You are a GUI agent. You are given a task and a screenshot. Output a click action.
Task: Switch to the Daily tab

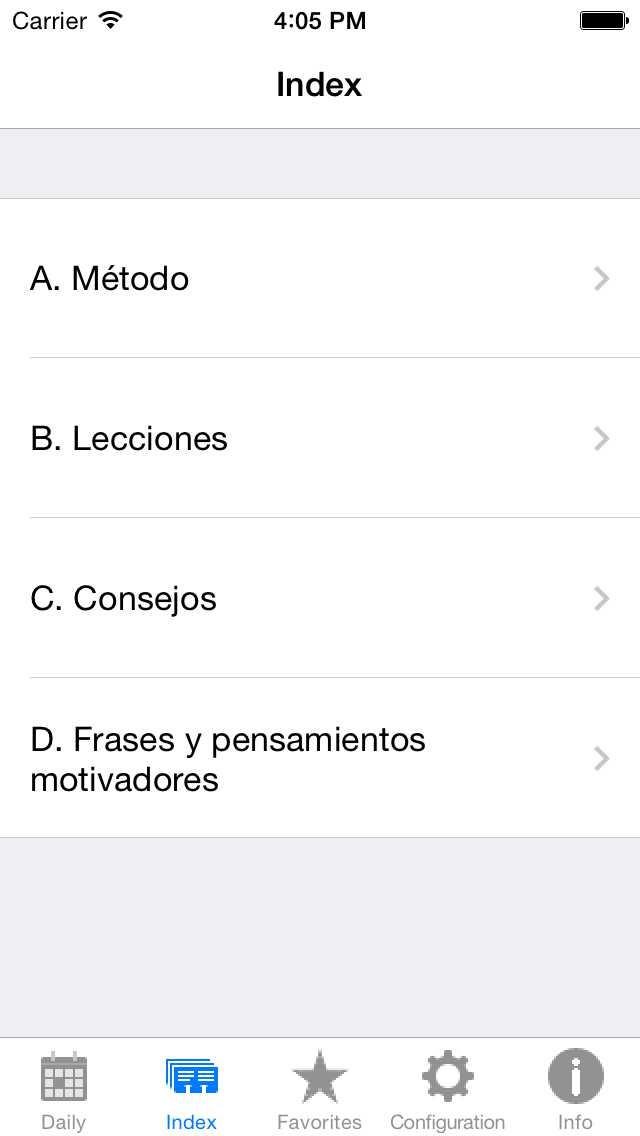(x=64, y=1089)
